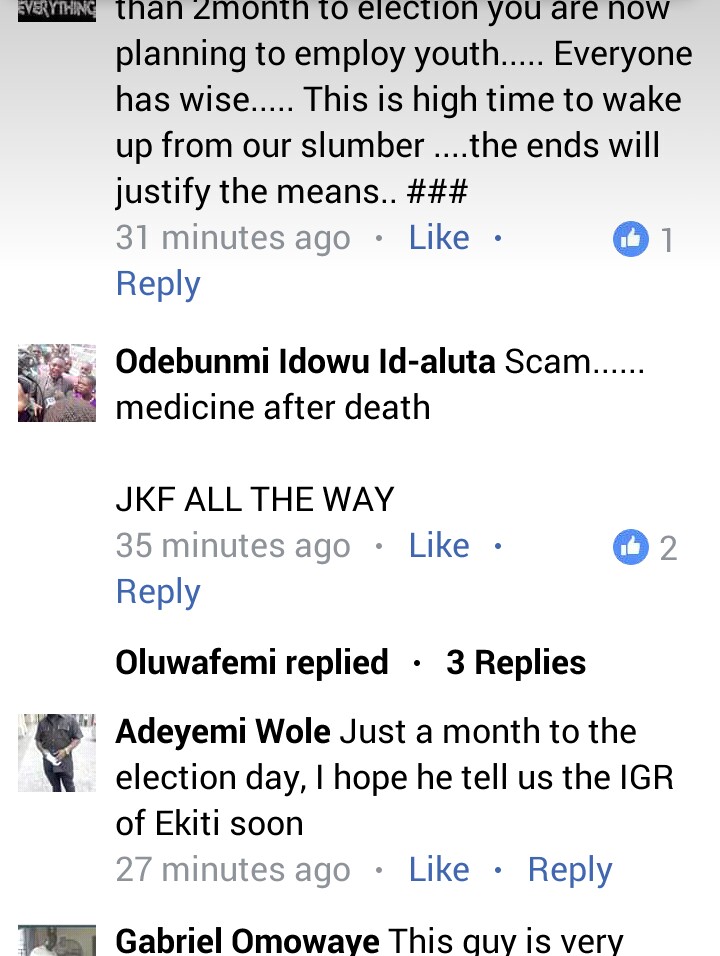Open Odebunmi Idowu Id-aluta's profile
The image size is (720, 956).
[x=305, y=361]
